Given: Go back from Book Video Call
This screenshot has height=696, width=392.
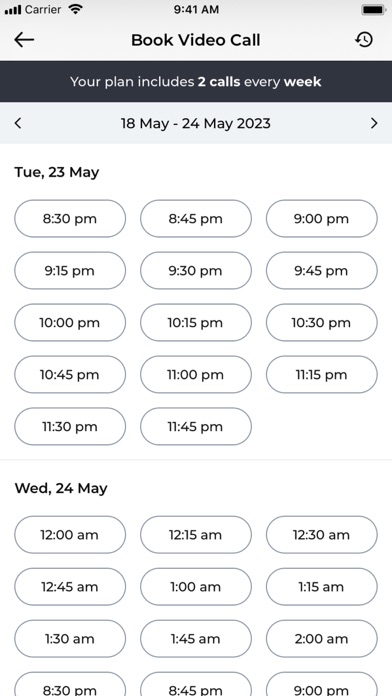Looking at the screenshot, I should point(24,40).
